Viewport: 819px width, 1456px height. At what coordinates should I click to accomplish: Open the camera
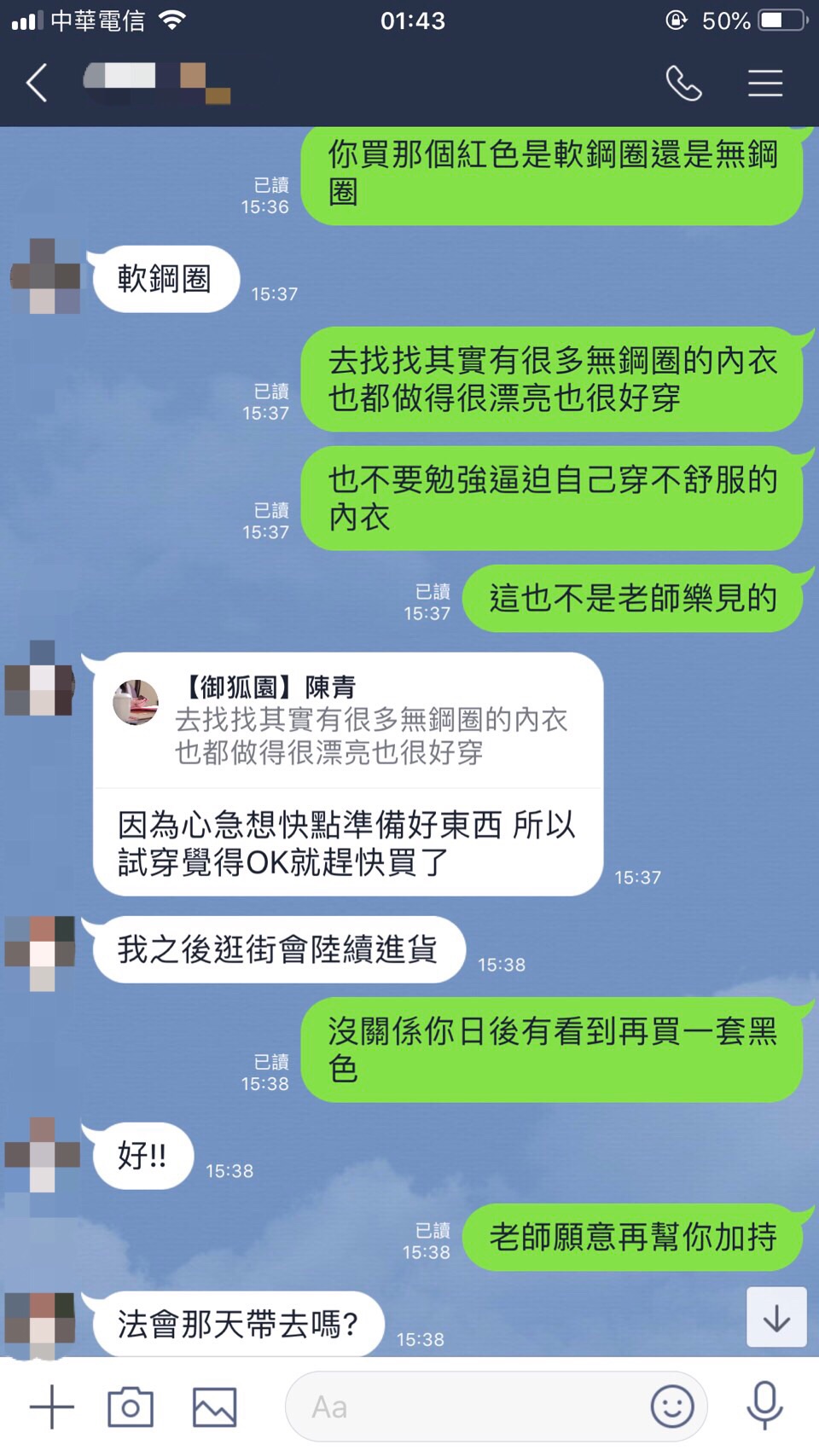131,1407
